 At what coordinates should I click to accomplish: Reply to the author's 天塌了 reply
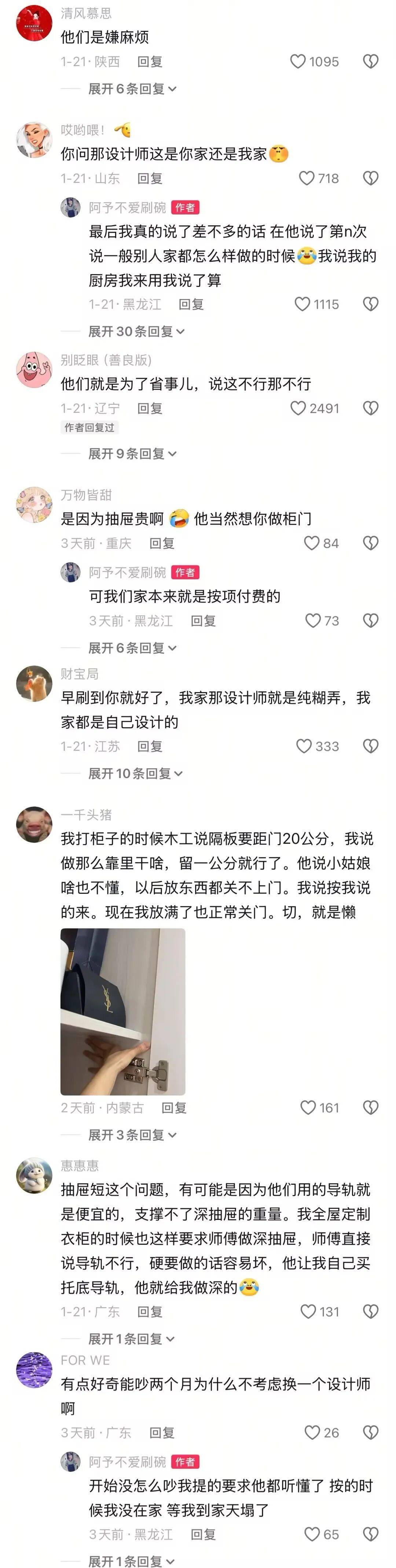pyautogui.click(x=203, y=1535)
